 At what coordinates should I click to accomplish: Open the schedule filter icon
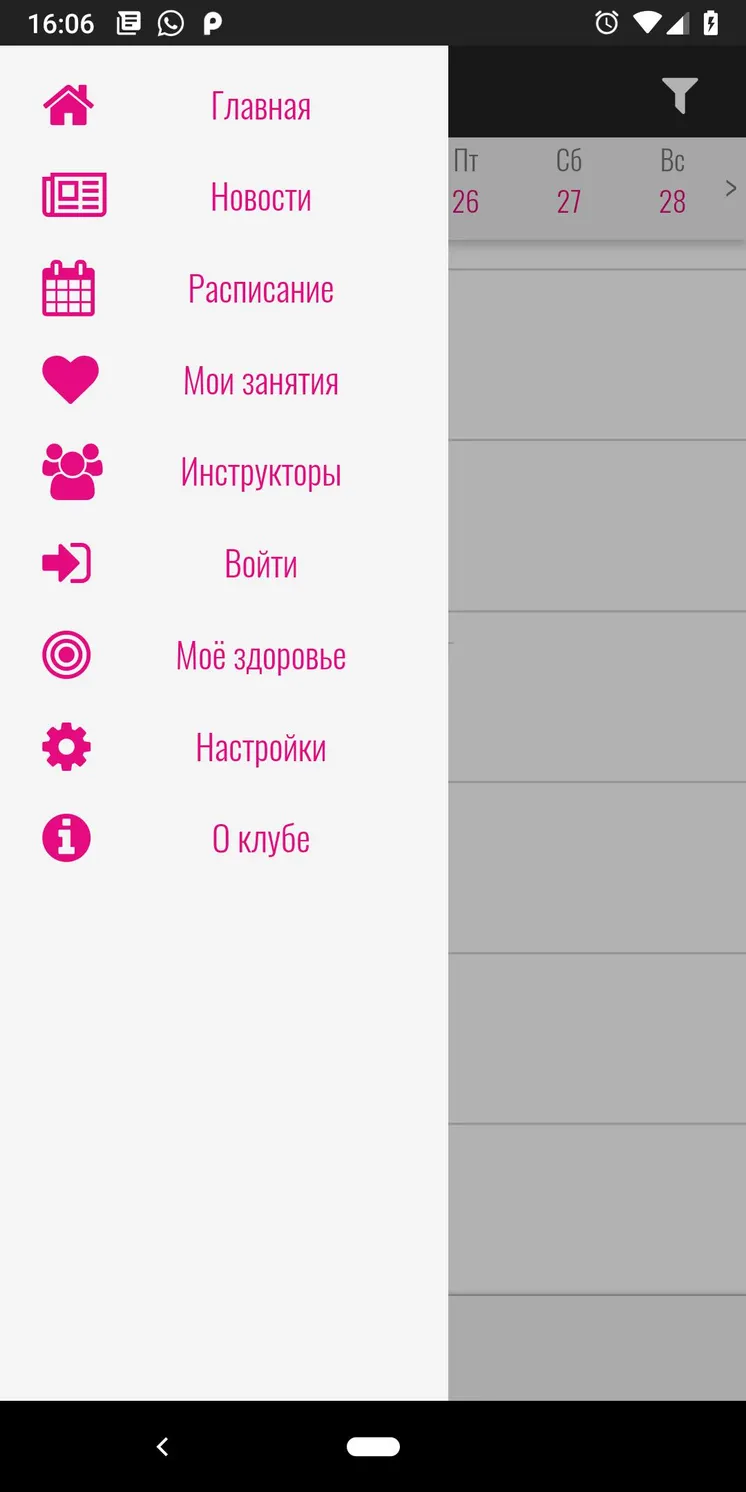[679, 95]
